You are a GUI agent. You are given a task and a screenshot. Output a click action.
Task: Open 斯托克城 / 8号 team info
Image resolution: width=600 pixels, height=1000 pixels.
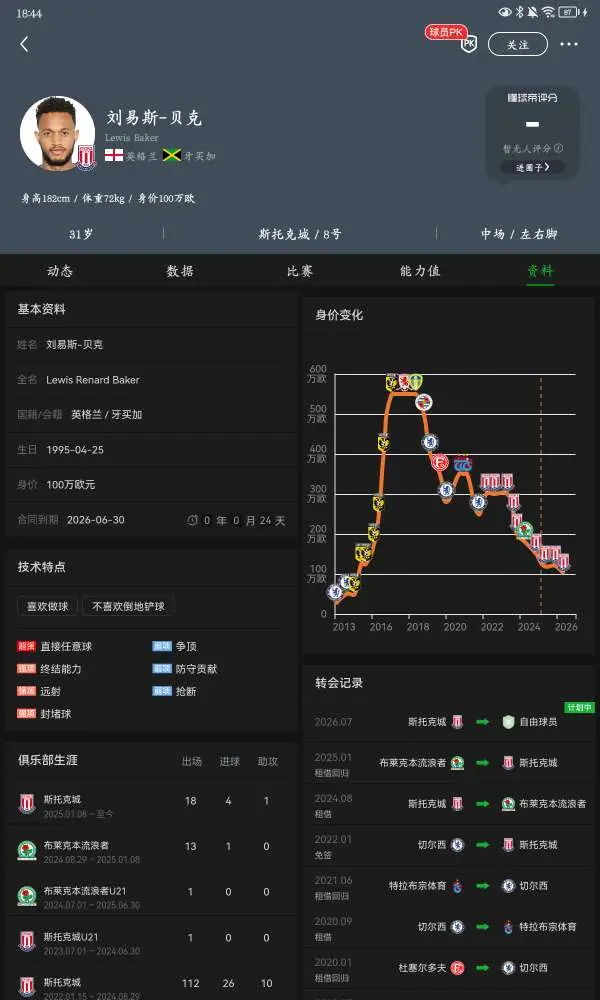point(300,234)
